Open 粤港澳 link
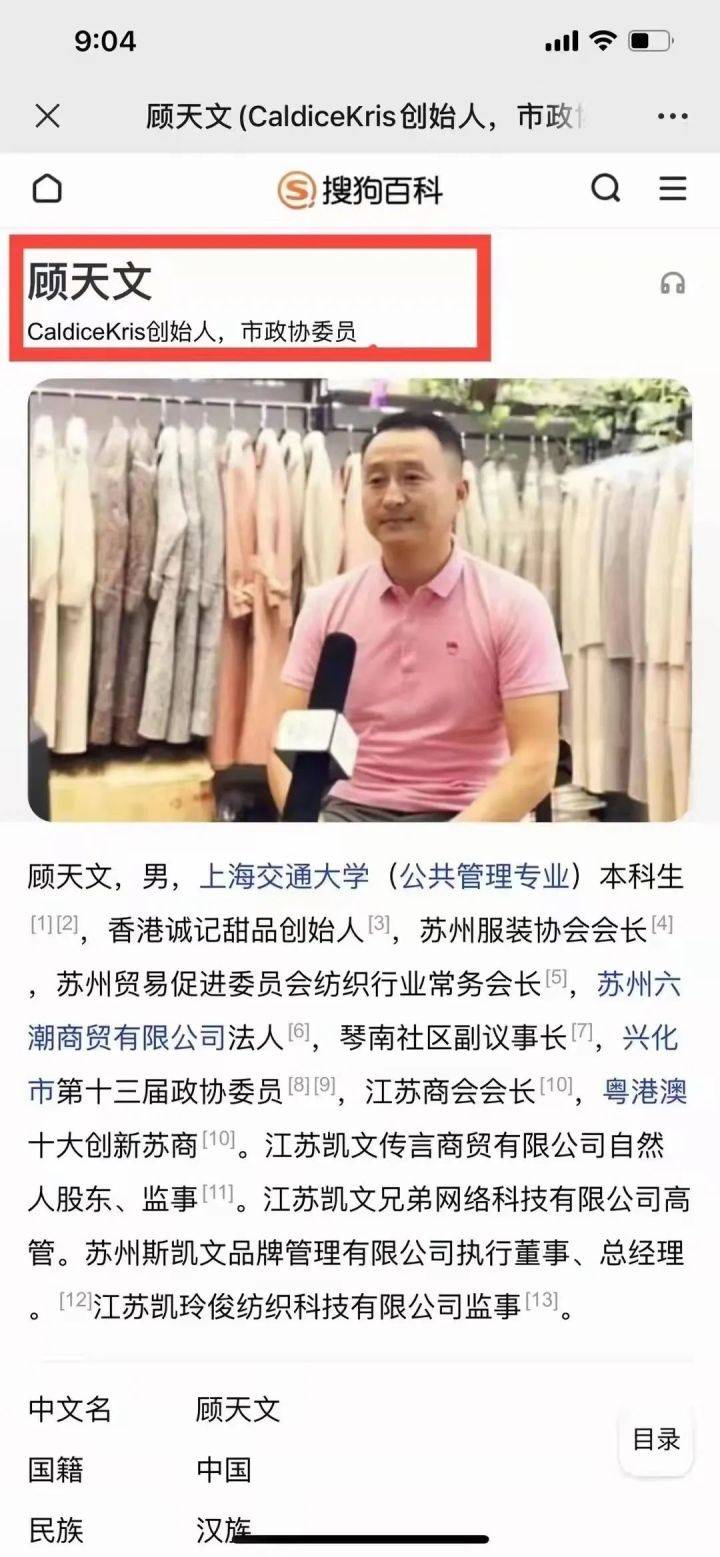The height and width of the screenshot is (1557, 720). pos(645,1091)
